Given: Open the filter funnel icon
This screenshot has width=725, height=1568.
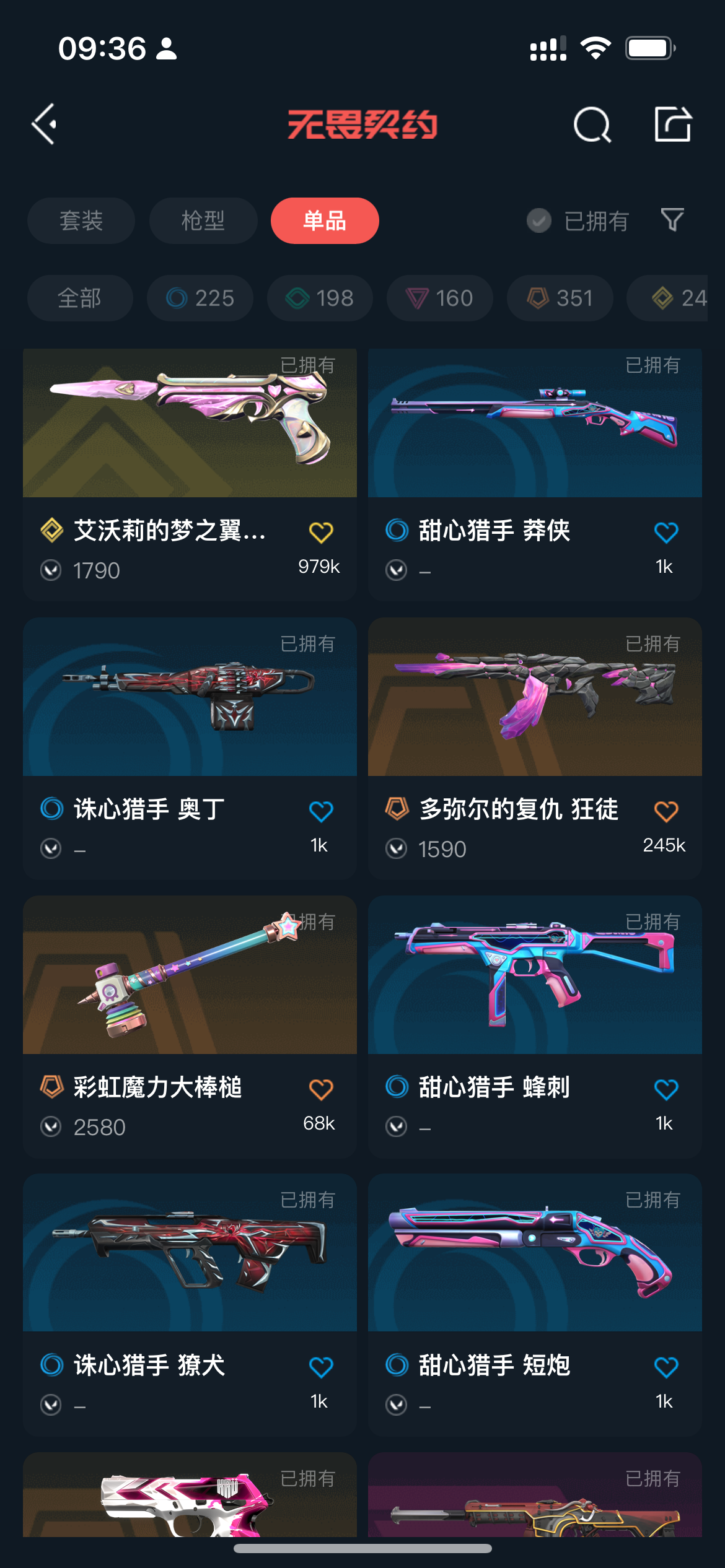Looking at the screenshot, I should coord(672,220).
